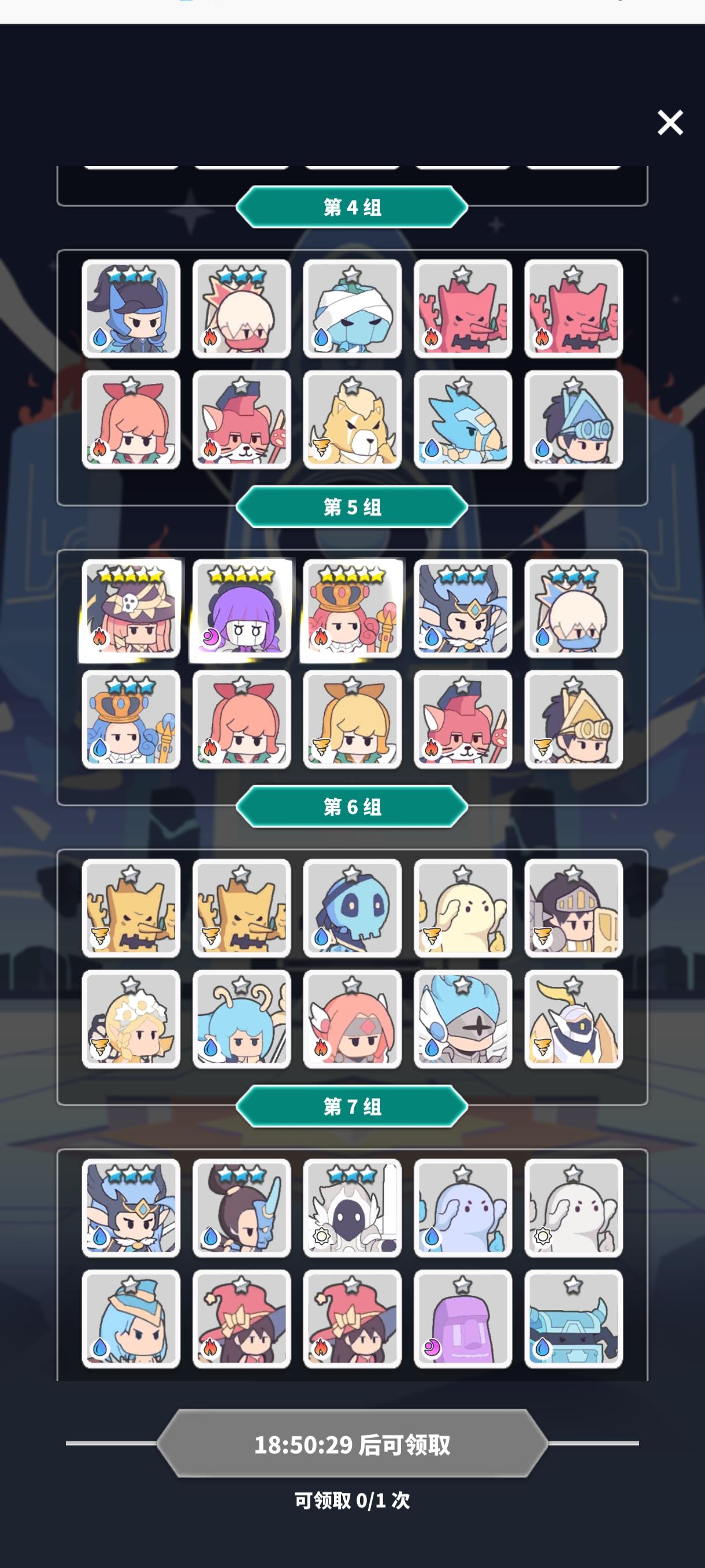Close the character group panel
This screenshot has height=1568, width=705.
point(669,122)
